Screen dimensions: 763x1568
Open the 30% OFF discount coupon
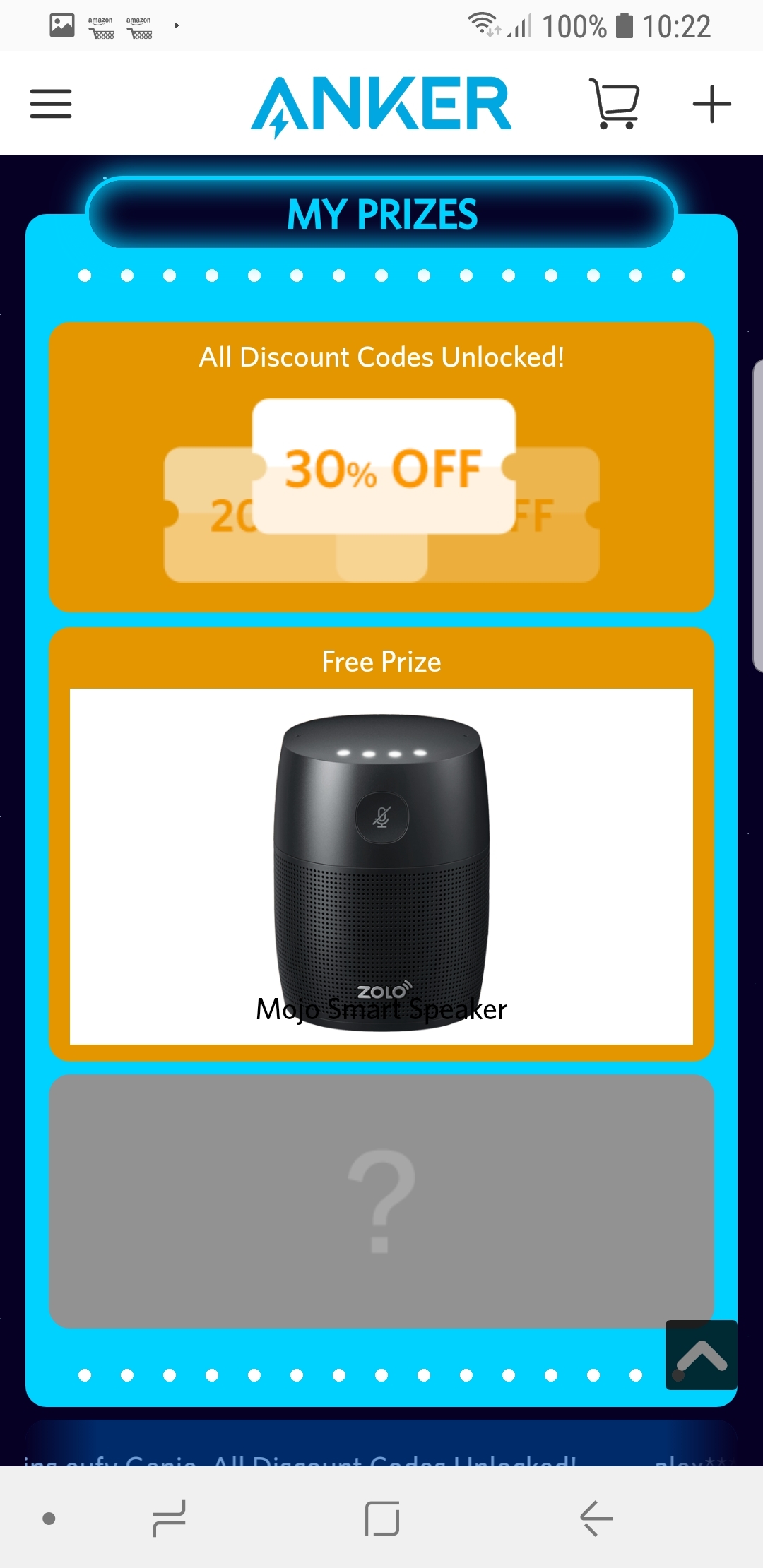tap(384, 466)
